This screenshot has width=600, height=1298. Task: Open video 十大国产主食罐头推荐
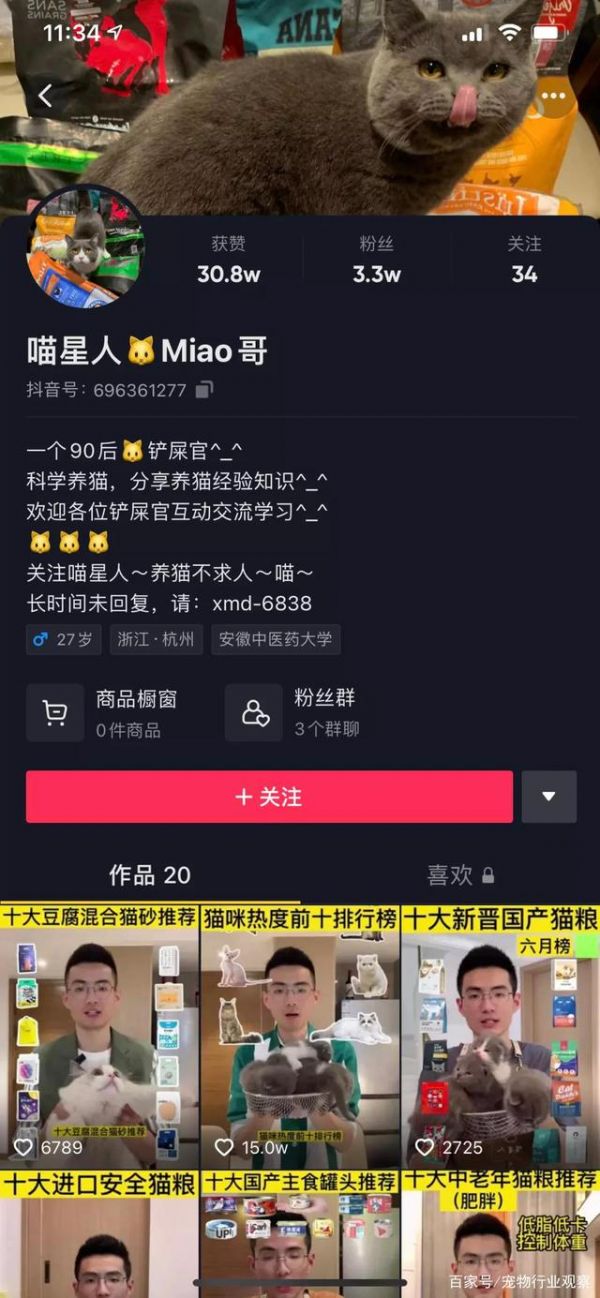click(x=299, y=1235)
